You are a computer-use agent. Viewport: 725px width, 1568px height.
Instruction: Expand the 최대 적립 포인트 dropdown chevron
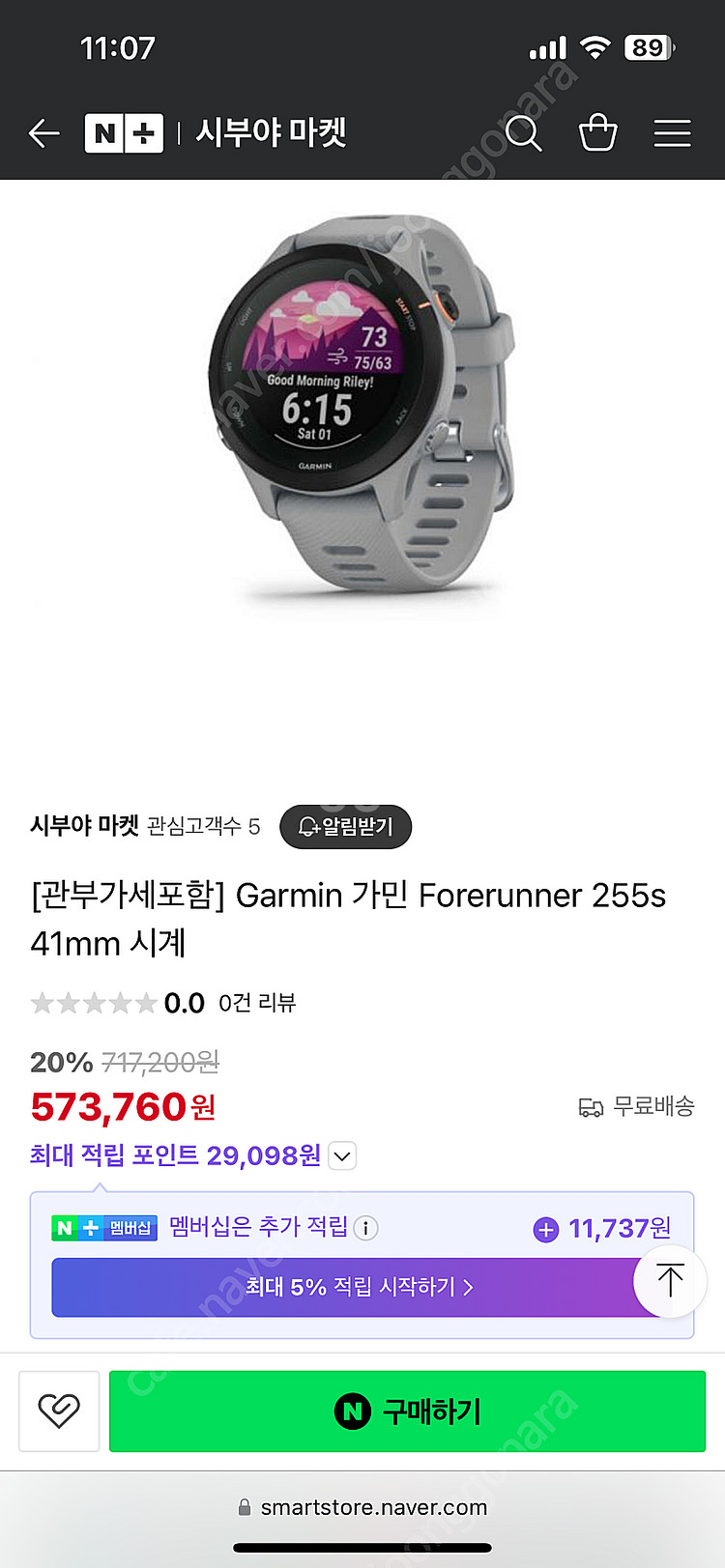click(342, 1155)
